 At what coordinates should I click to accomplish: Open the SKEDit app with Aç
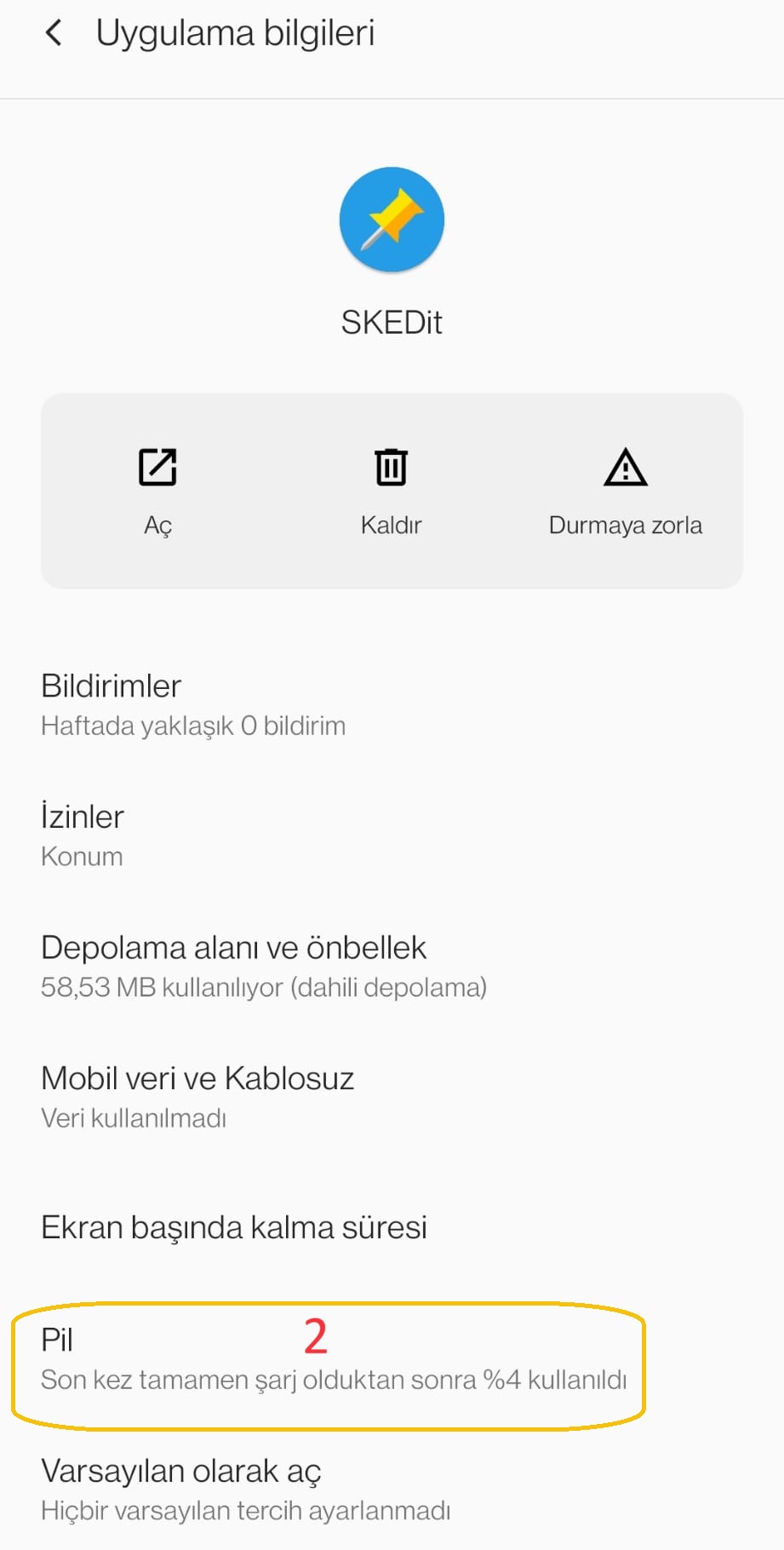[x=157, y=489]
